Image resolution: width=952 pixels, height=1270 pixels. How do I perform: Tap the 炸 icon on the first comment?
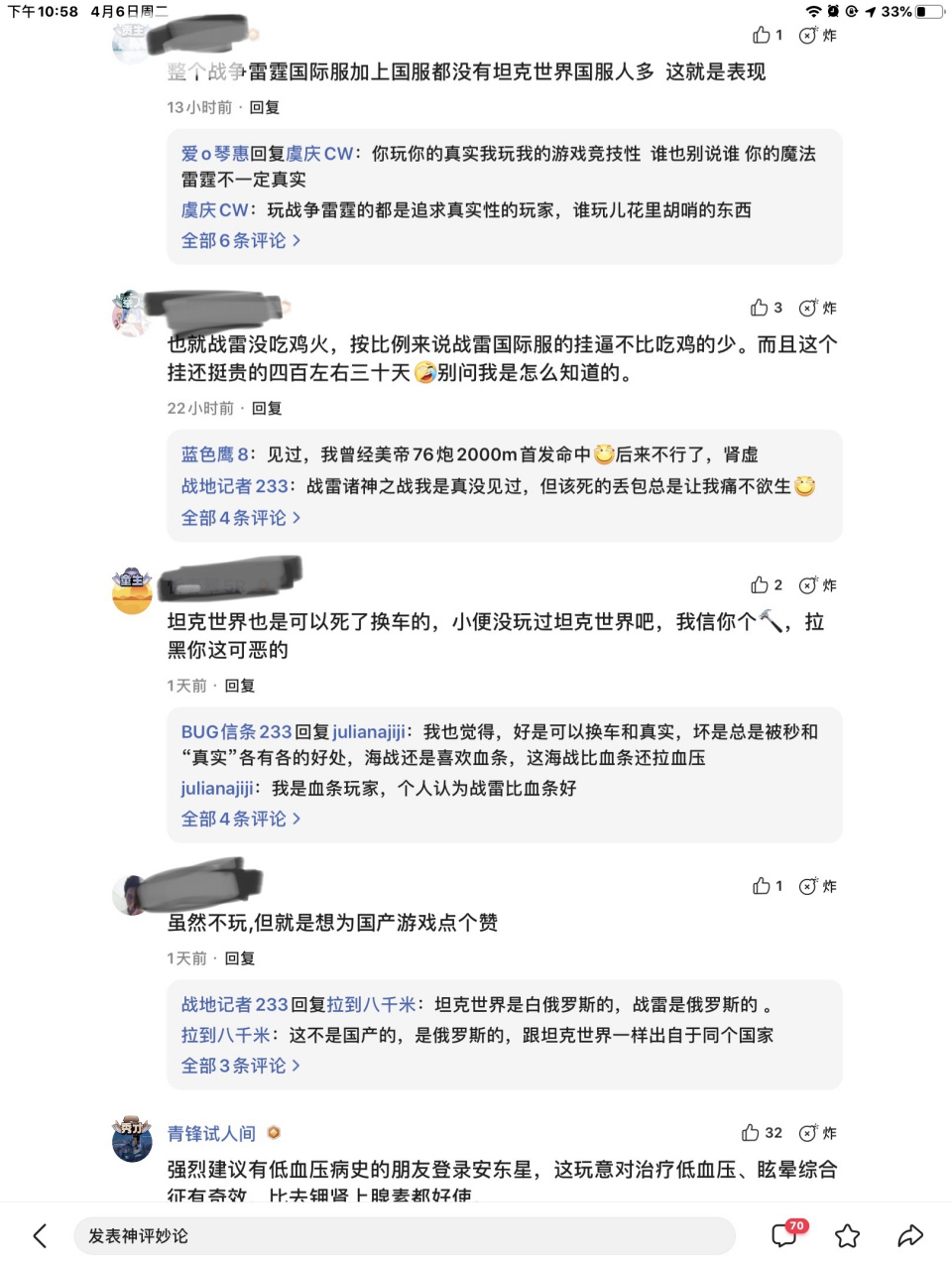pos(815,34)
